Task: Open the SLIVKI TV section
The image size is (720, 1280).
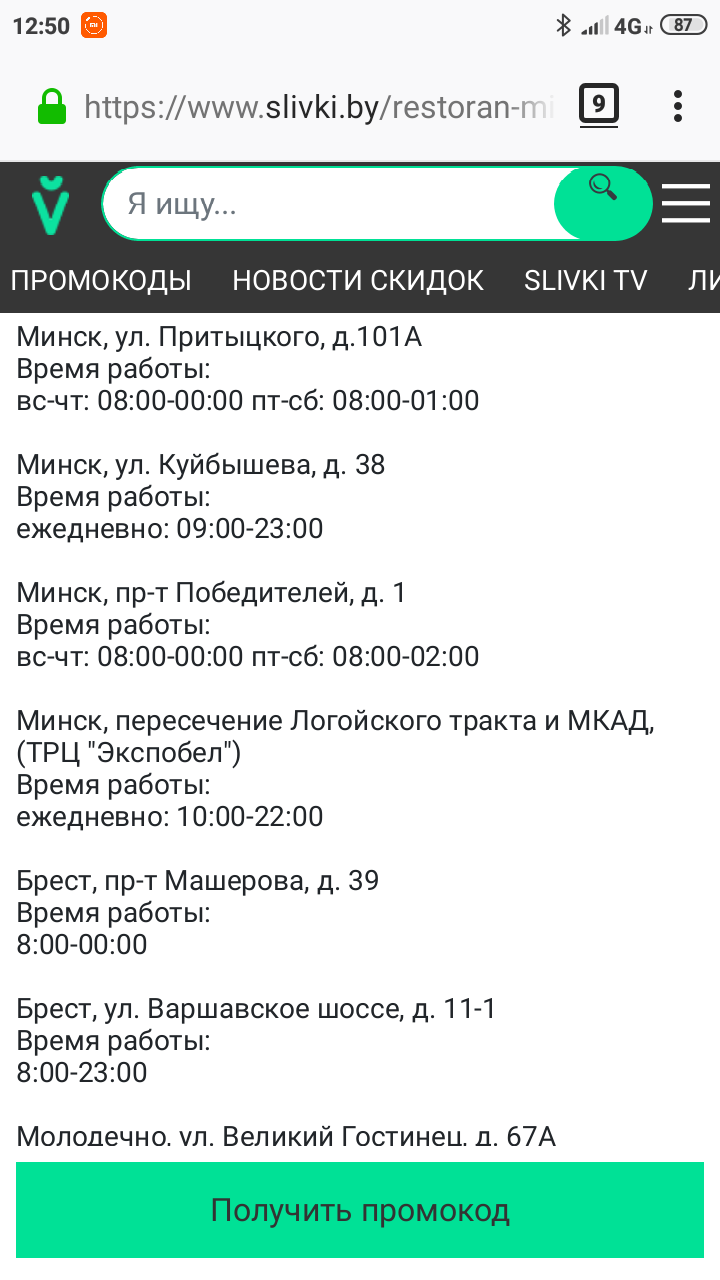Action: point(586,280)
